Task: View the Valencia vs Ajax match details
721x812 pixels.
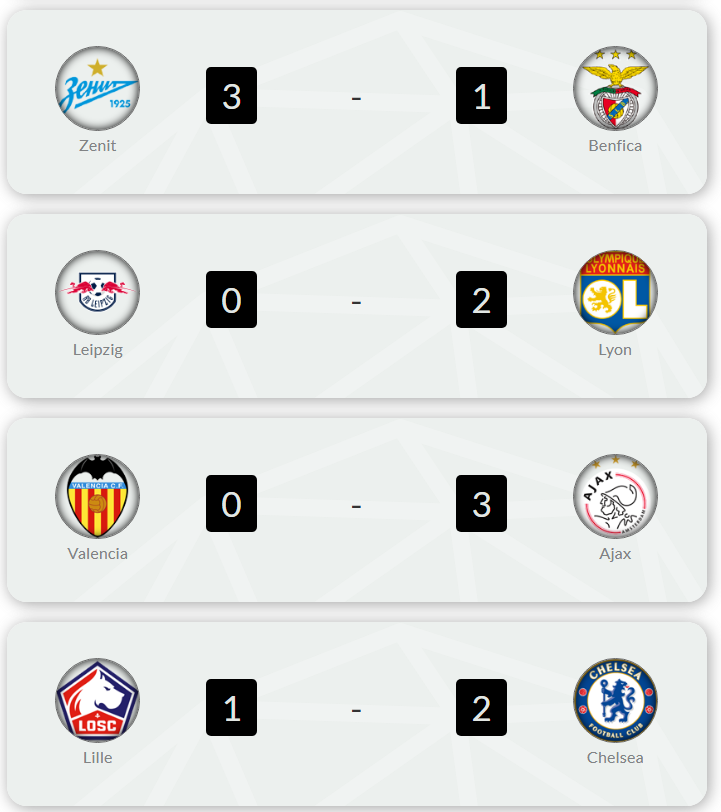Action: [x=356, y=508]
